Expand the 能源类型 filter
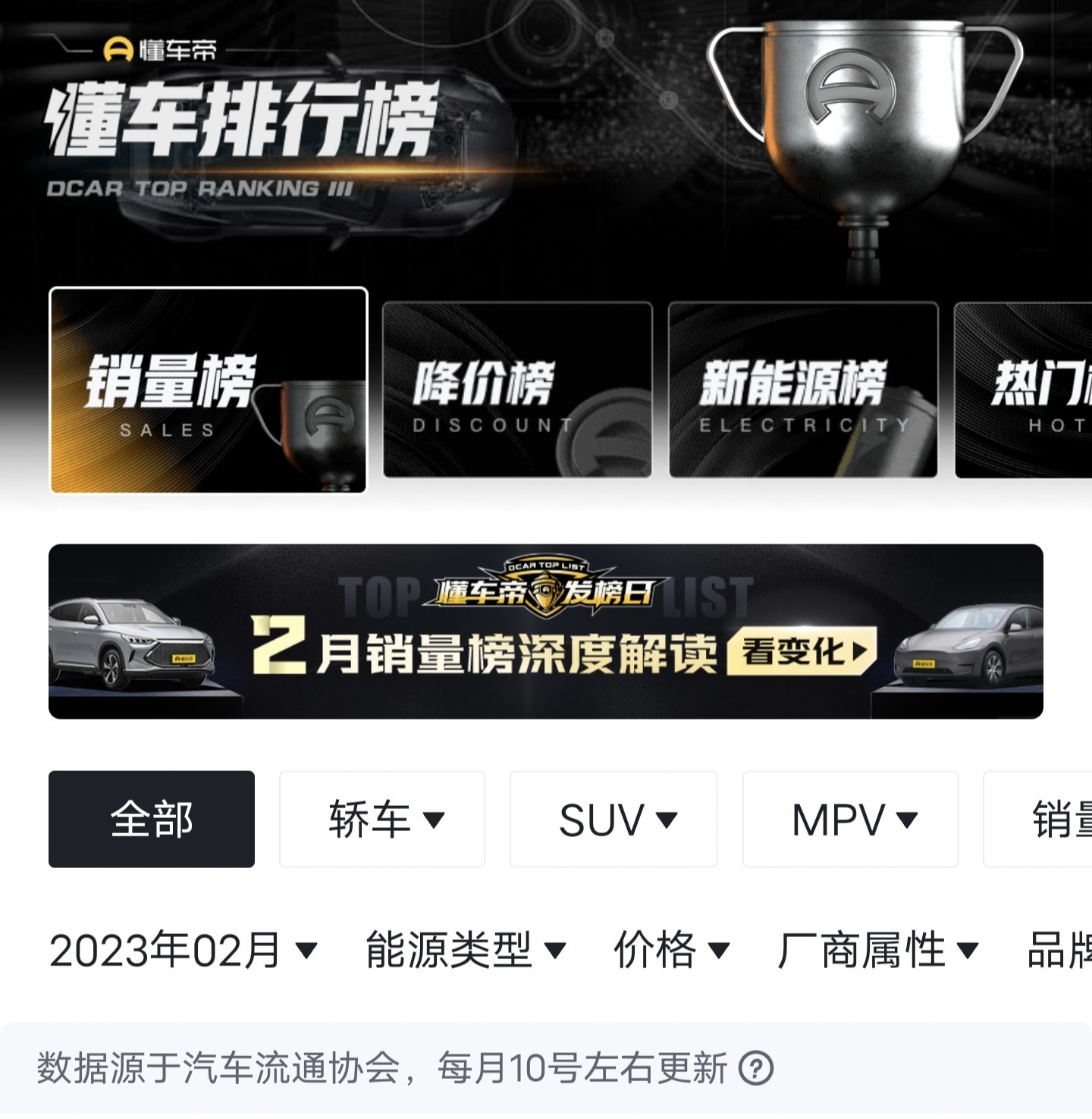 click(x=465, y=950)
